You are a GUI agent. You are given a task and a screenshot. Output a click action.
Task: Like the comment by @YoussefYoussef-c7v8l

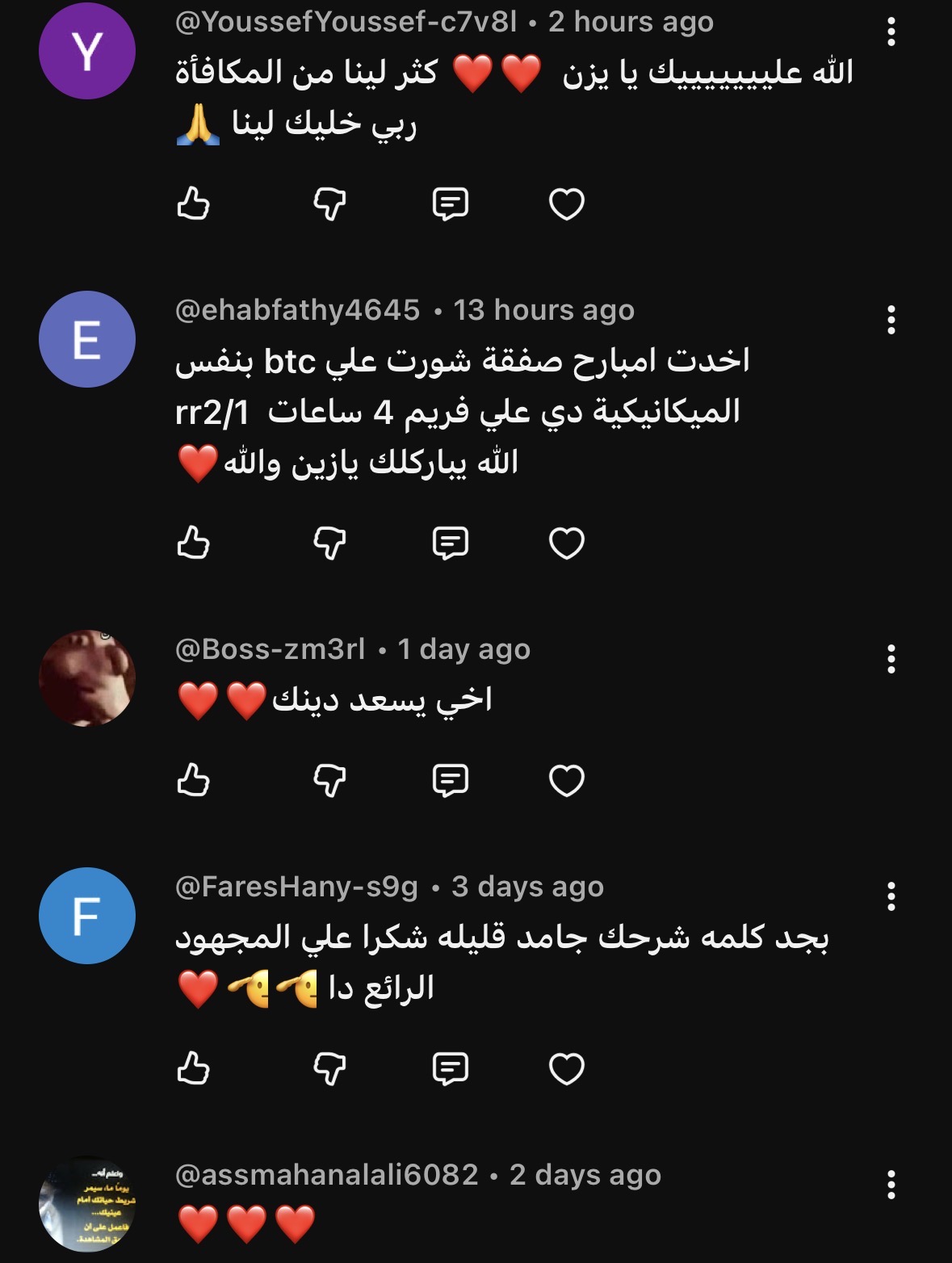tap(193, 204)
